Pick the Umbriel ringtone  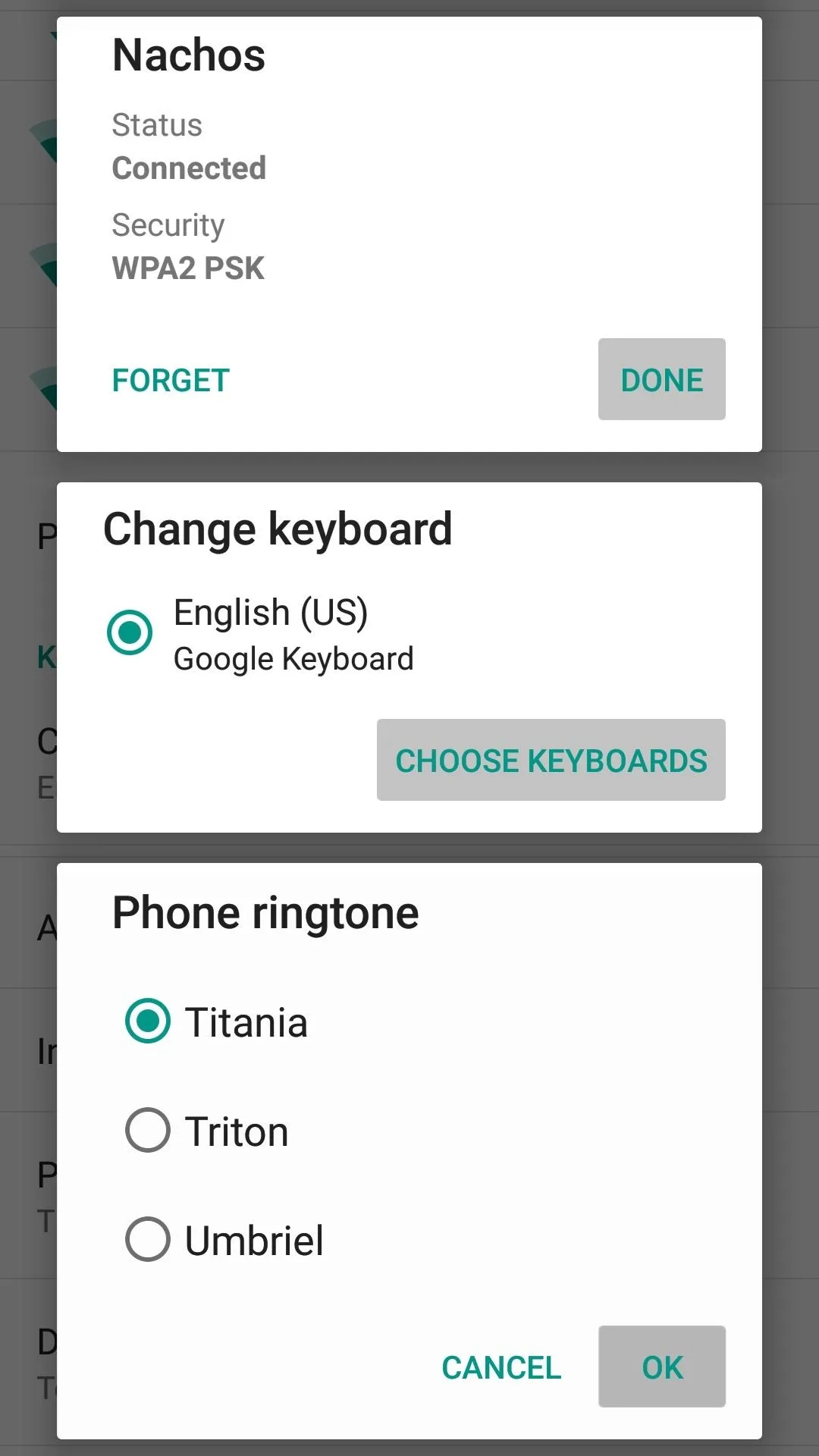[409, 1240]
